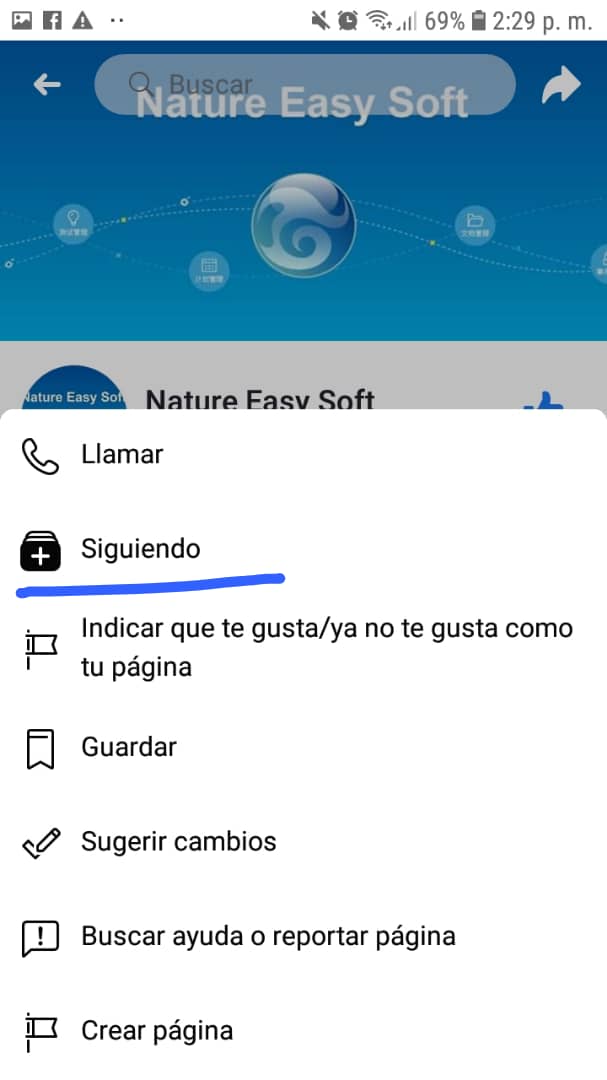Choose Crear página
607x1080 pixels.
156,1030
